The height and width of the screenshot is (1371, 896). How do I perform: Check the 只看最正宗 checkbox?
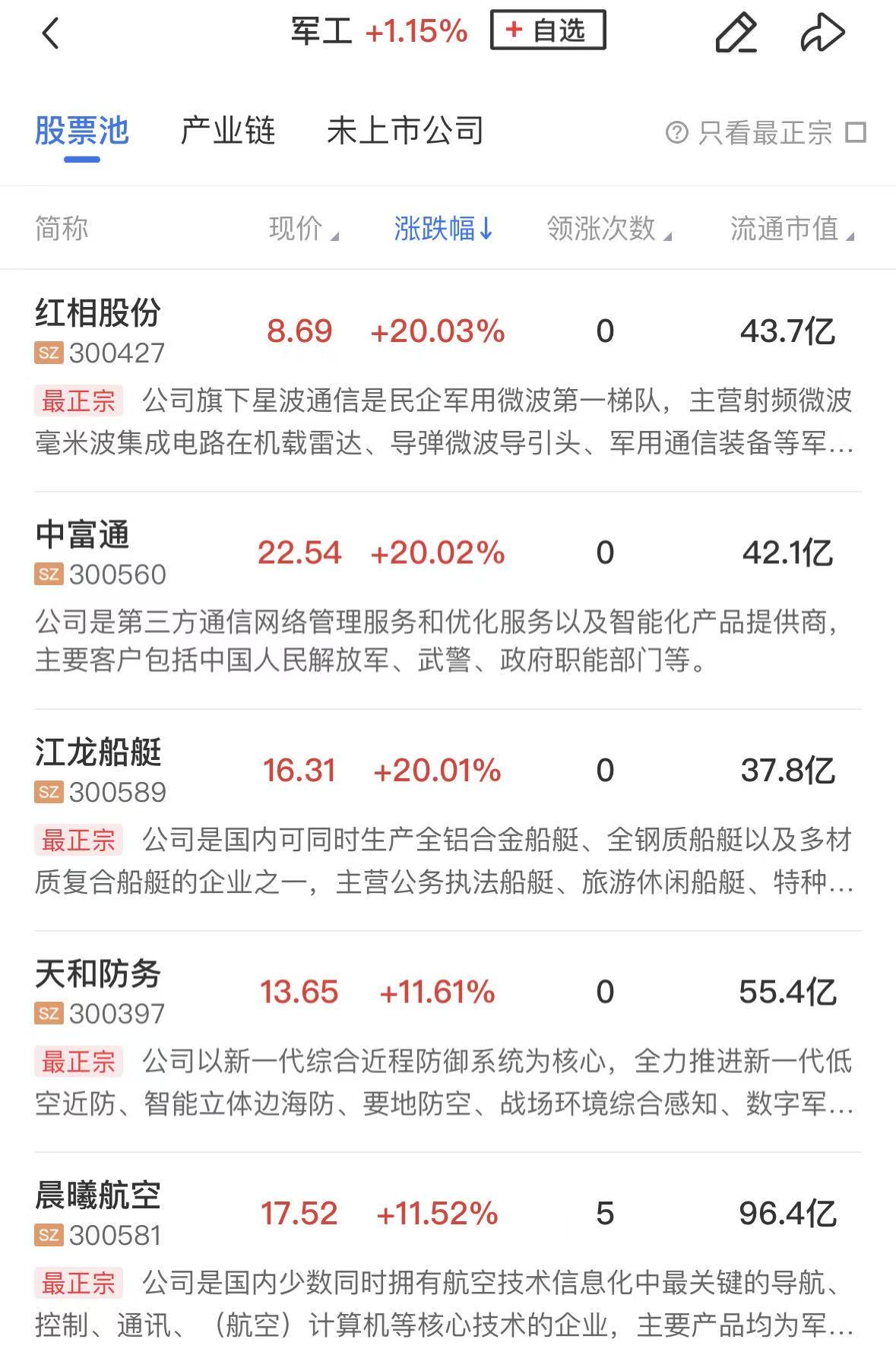856,132
